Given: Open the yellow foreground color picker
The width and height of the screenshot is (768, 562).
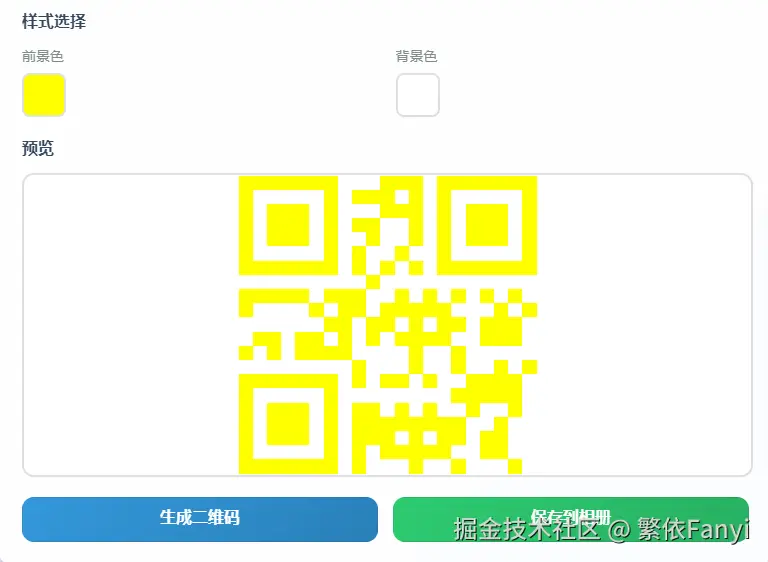Looking at the screenshot, I should (44, 95).
